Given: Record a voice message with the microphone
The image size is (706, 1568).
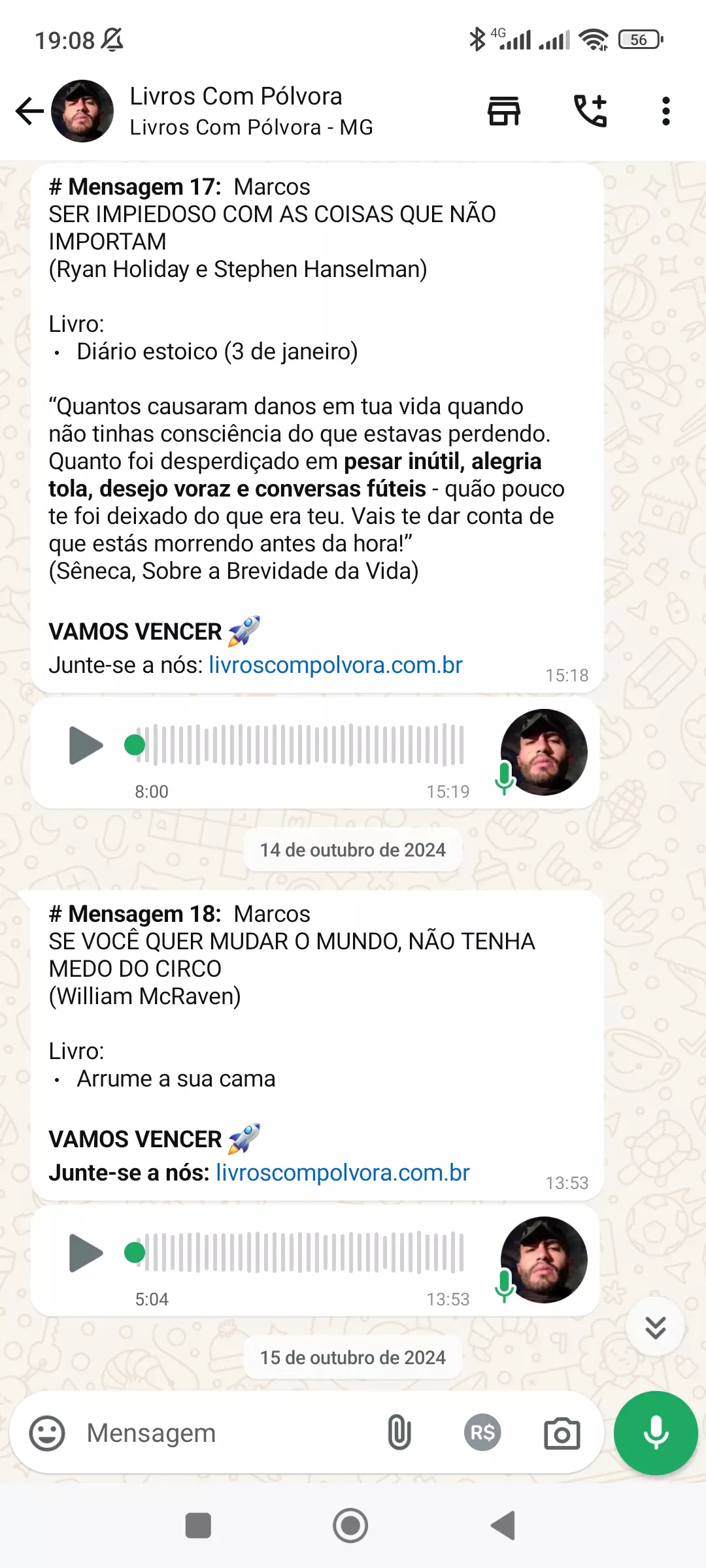Looking at the screenshot, I should (x=656, y=1433).
